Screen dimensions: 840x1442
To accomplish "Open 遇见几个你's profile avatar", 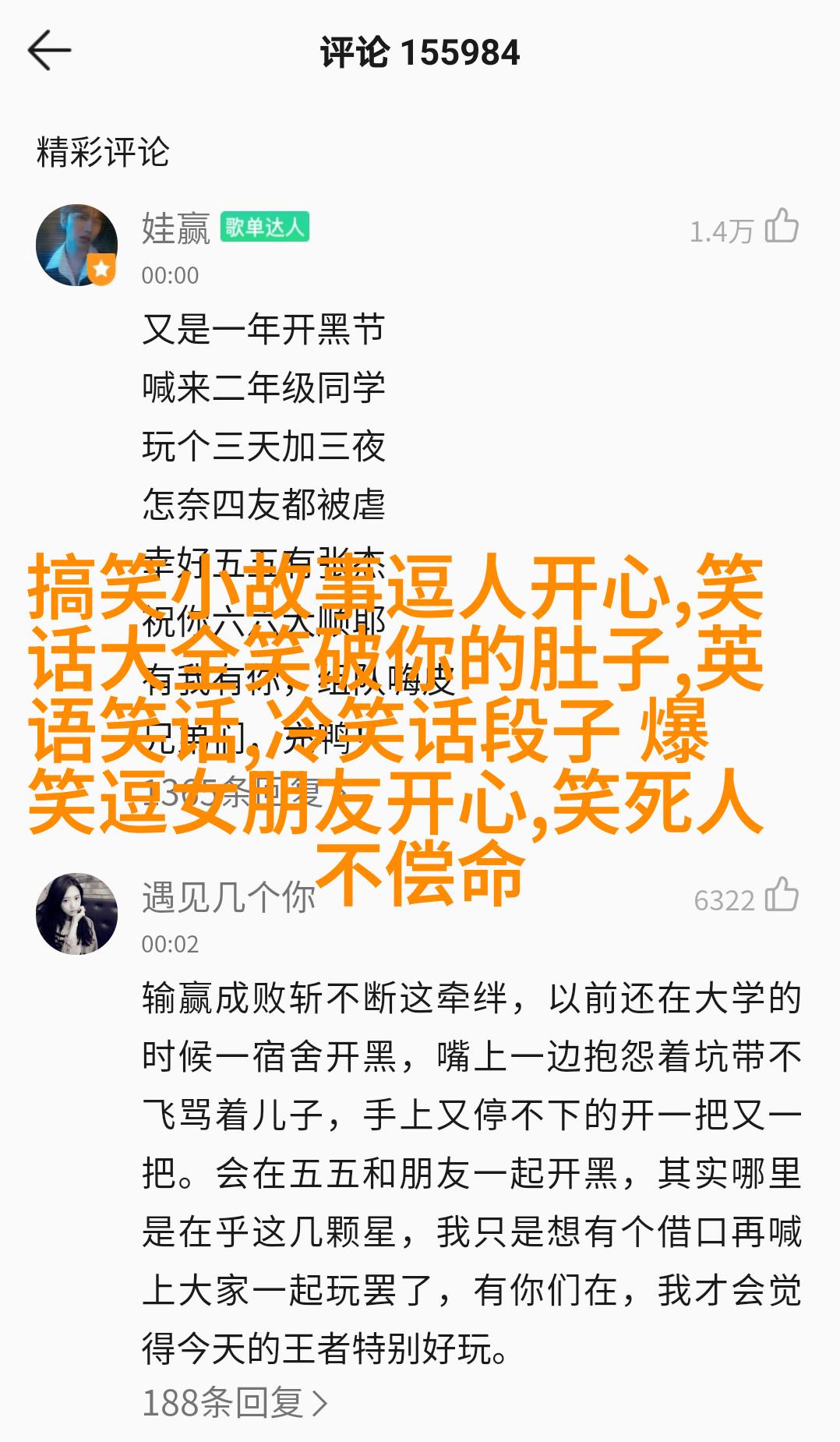I will coord(76,914).
